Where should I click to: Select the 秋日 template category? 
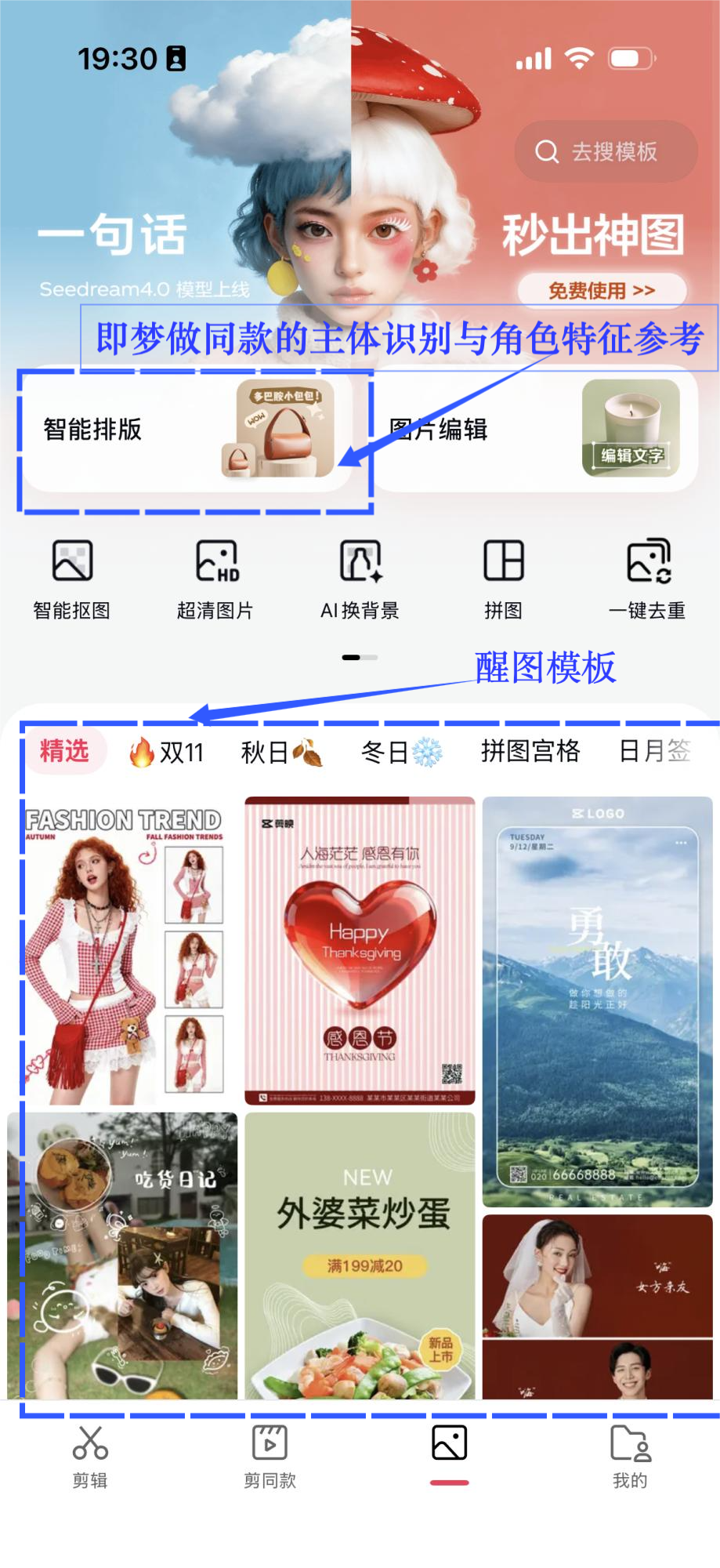point(281,753)
